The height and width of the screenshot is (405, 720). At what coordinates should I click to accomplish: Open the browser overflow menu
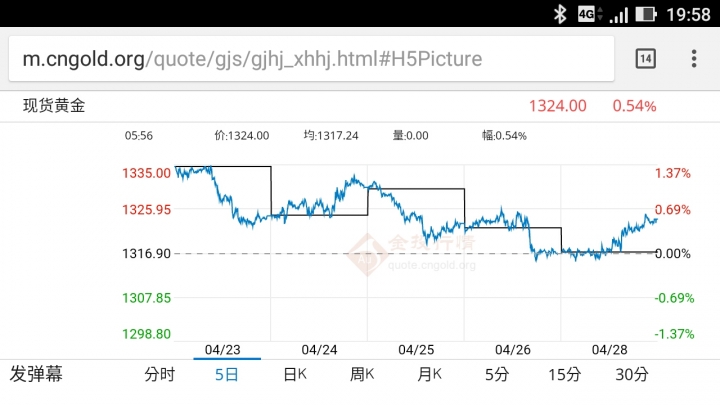click(x=694, y=59)
